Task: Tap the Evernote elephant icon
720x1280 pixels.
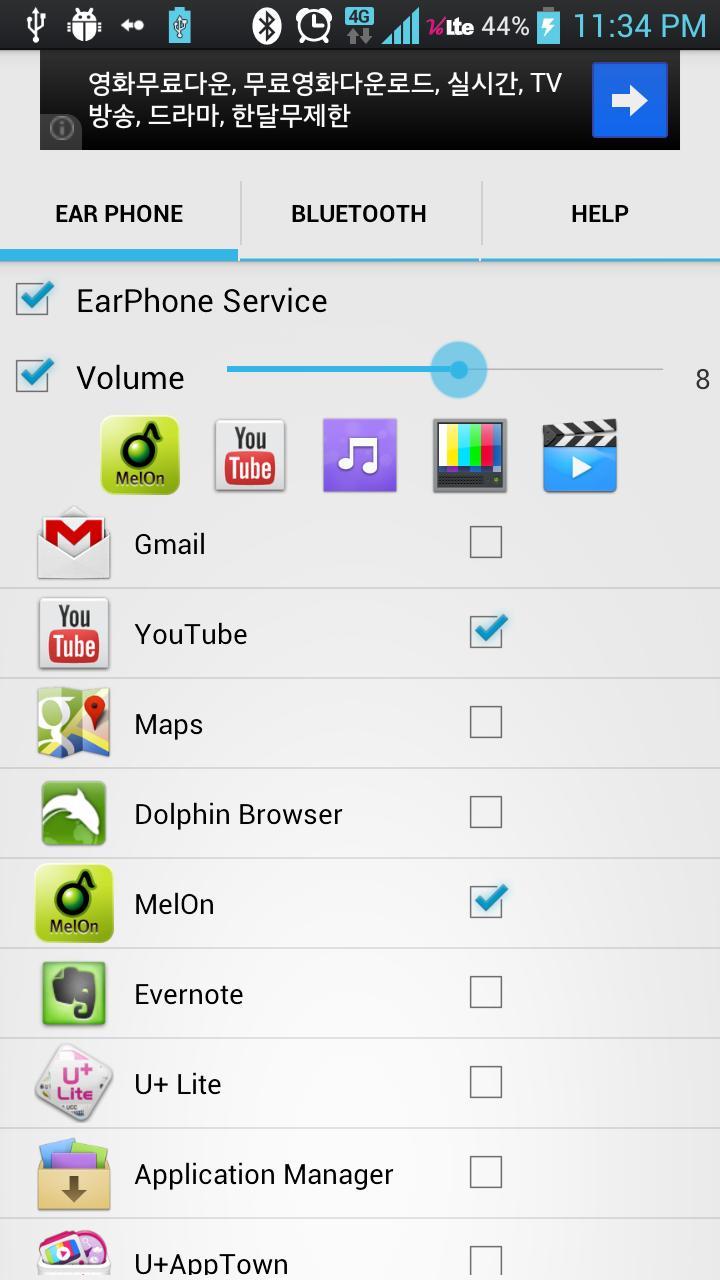Action: (x=73, y=992)
